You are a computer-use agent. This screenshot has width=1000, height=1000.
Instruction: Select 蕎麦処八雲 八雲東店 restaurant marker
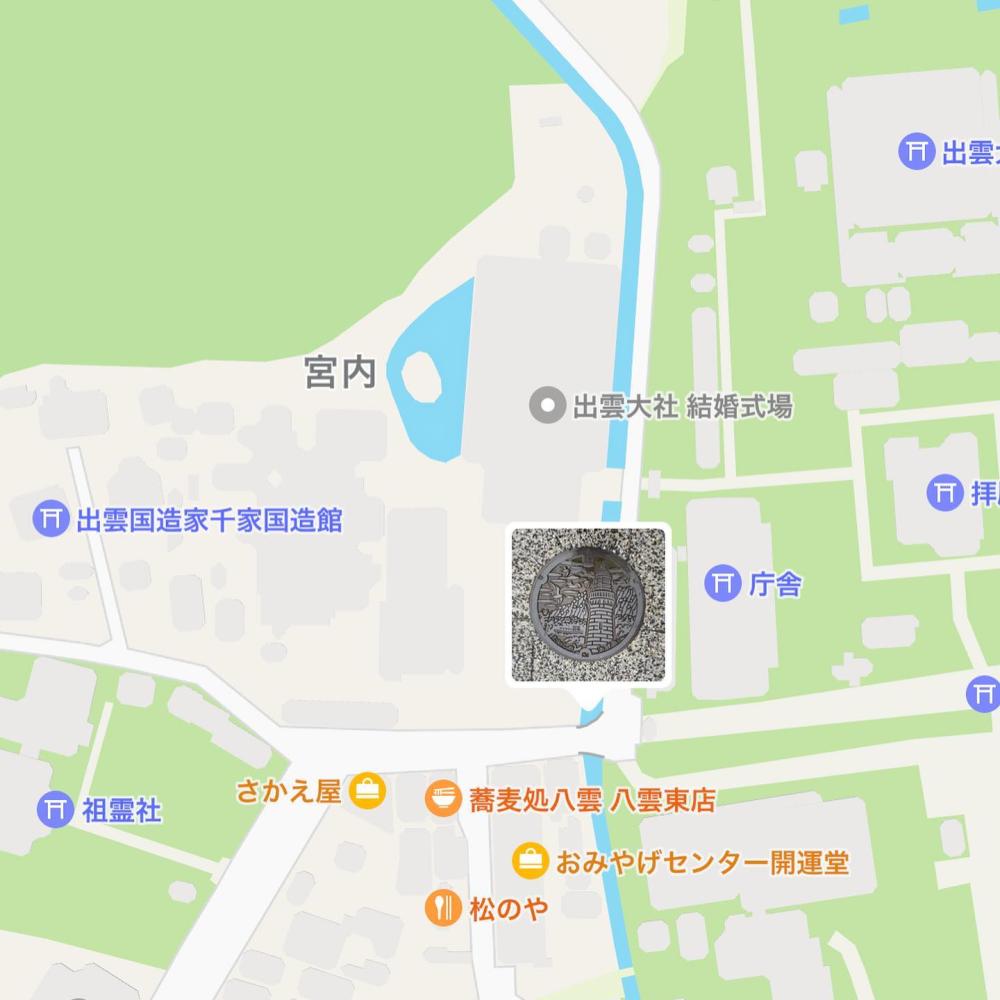(443, 800)
